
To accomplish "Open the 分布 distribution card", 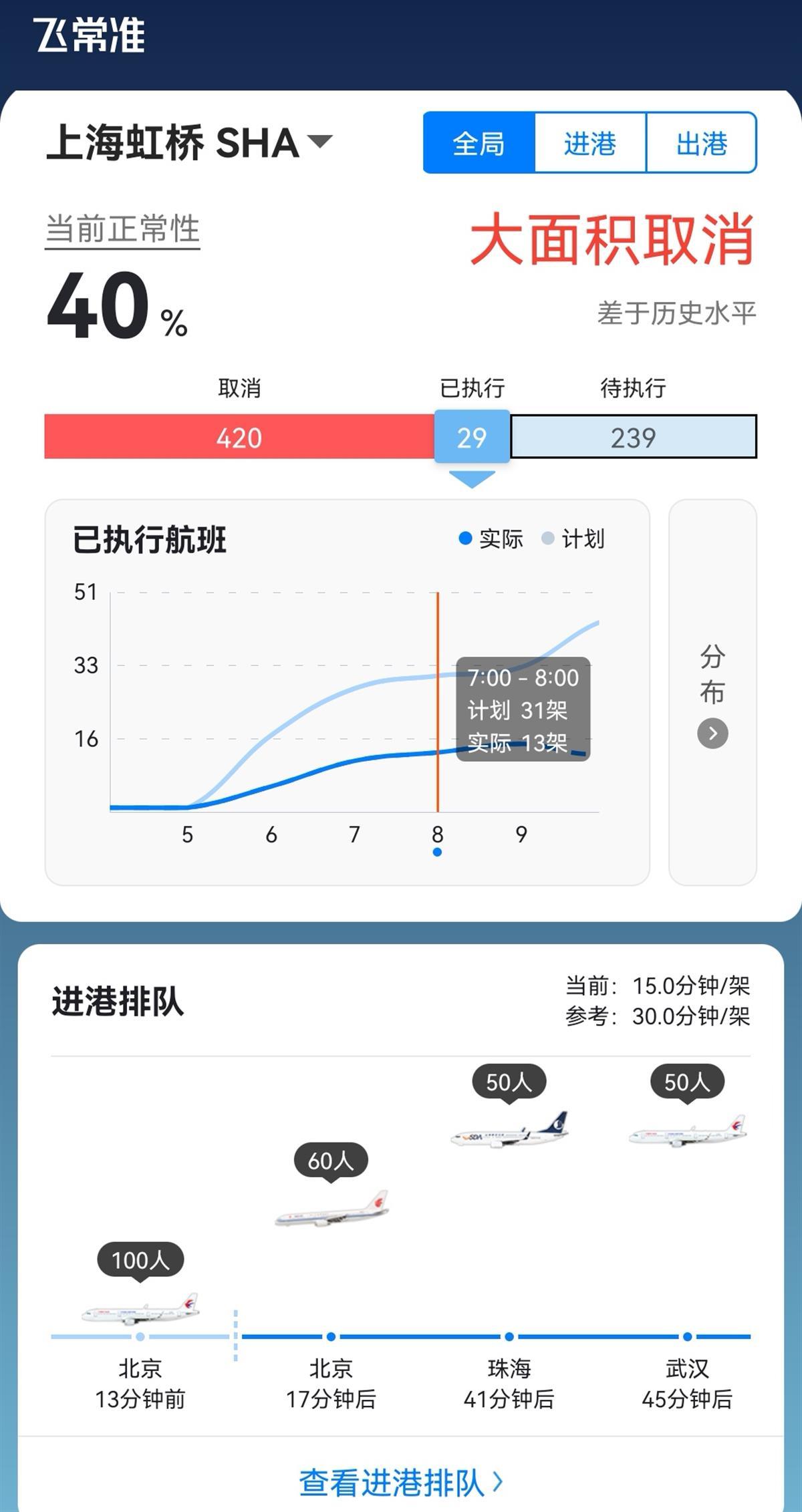I will point(712,692).
